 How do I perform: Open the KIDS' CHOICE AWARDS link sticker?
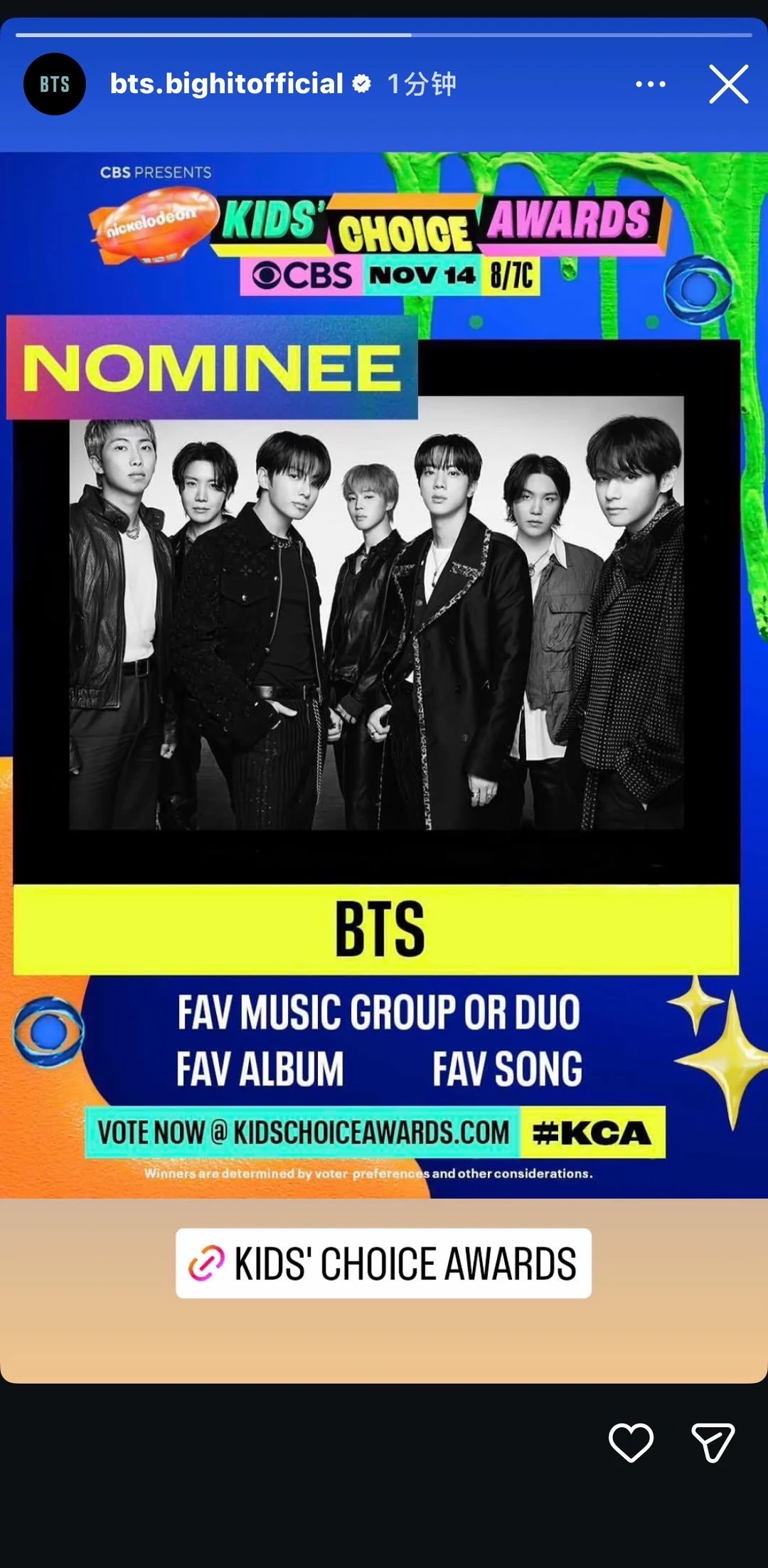tap(383, 1263)
